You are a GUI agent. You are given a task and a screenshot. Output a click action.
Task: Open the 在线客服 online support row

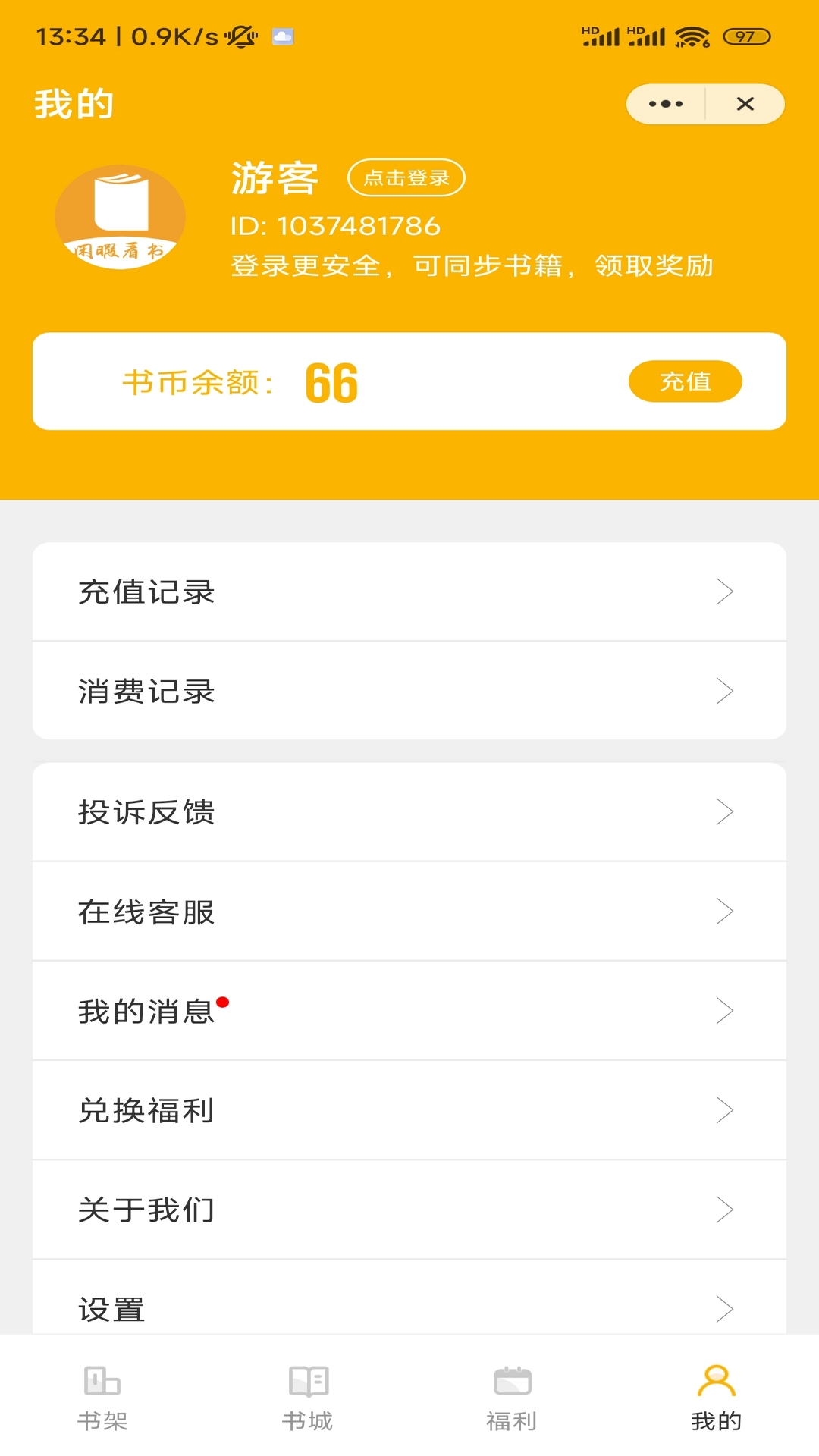pyautogui.click(x=409, y=911)
